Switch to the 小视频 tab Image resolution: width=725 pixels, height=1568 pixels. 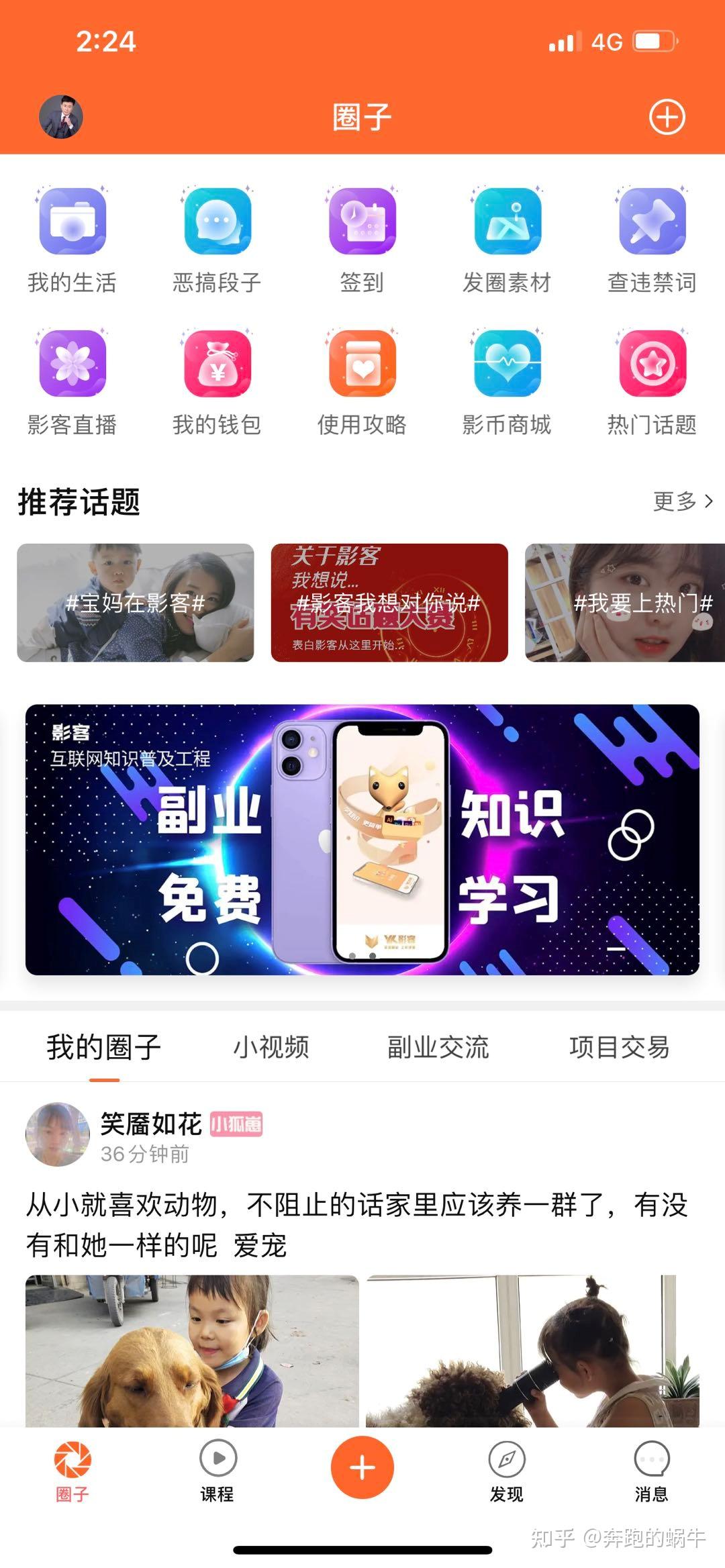click(x=271, y=1047)
